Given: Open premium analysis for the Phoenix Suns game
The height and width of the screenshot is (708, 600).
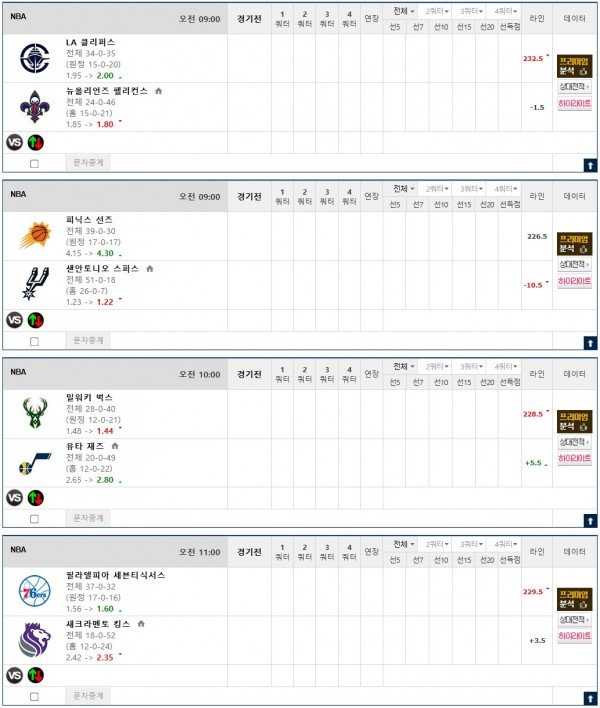Looking at the screenshot, I should (x=574, y=244).
